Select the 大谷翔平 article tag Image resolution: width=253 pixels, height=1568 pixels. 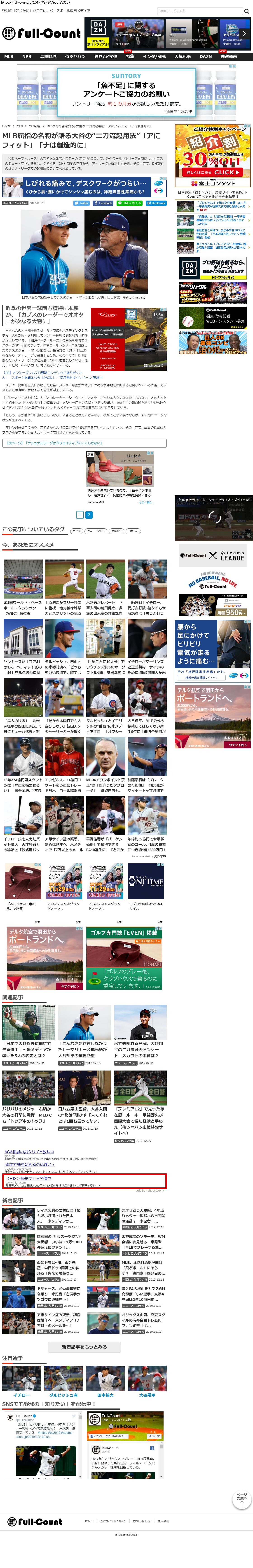click(116, 531)
